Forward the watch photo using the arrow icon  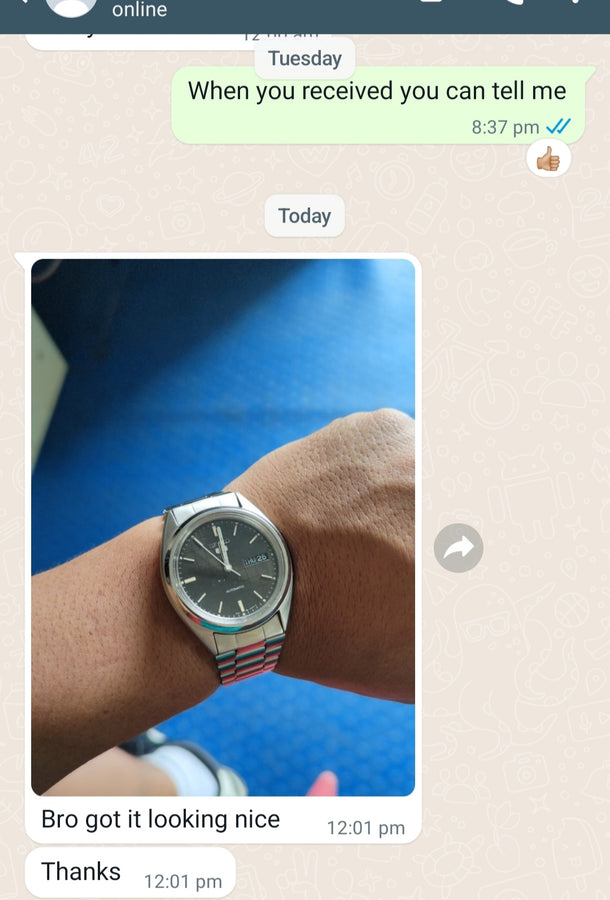click(458, 547)
